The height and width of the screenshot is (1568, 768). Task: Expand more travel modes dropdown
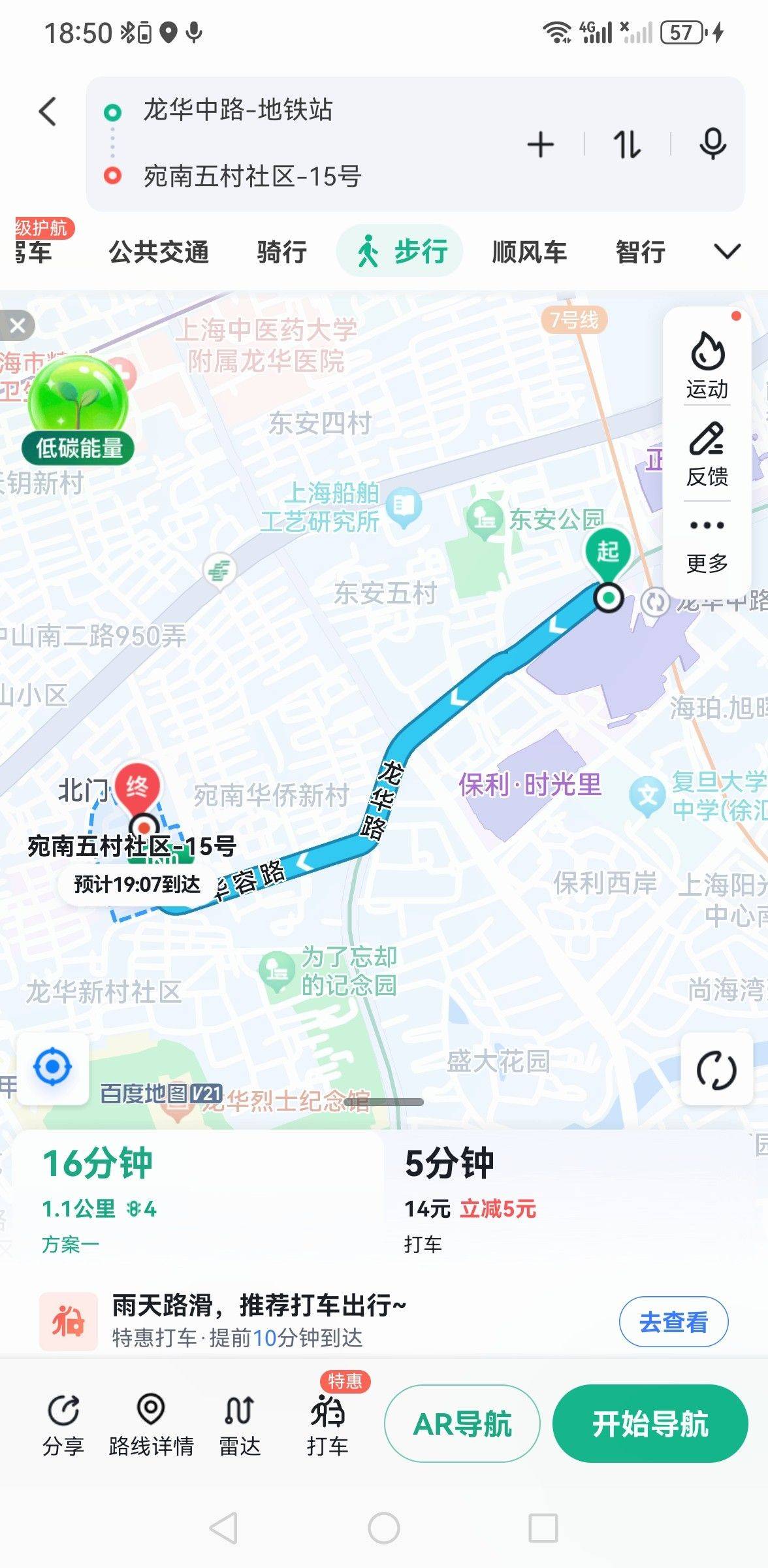(727, 252)
